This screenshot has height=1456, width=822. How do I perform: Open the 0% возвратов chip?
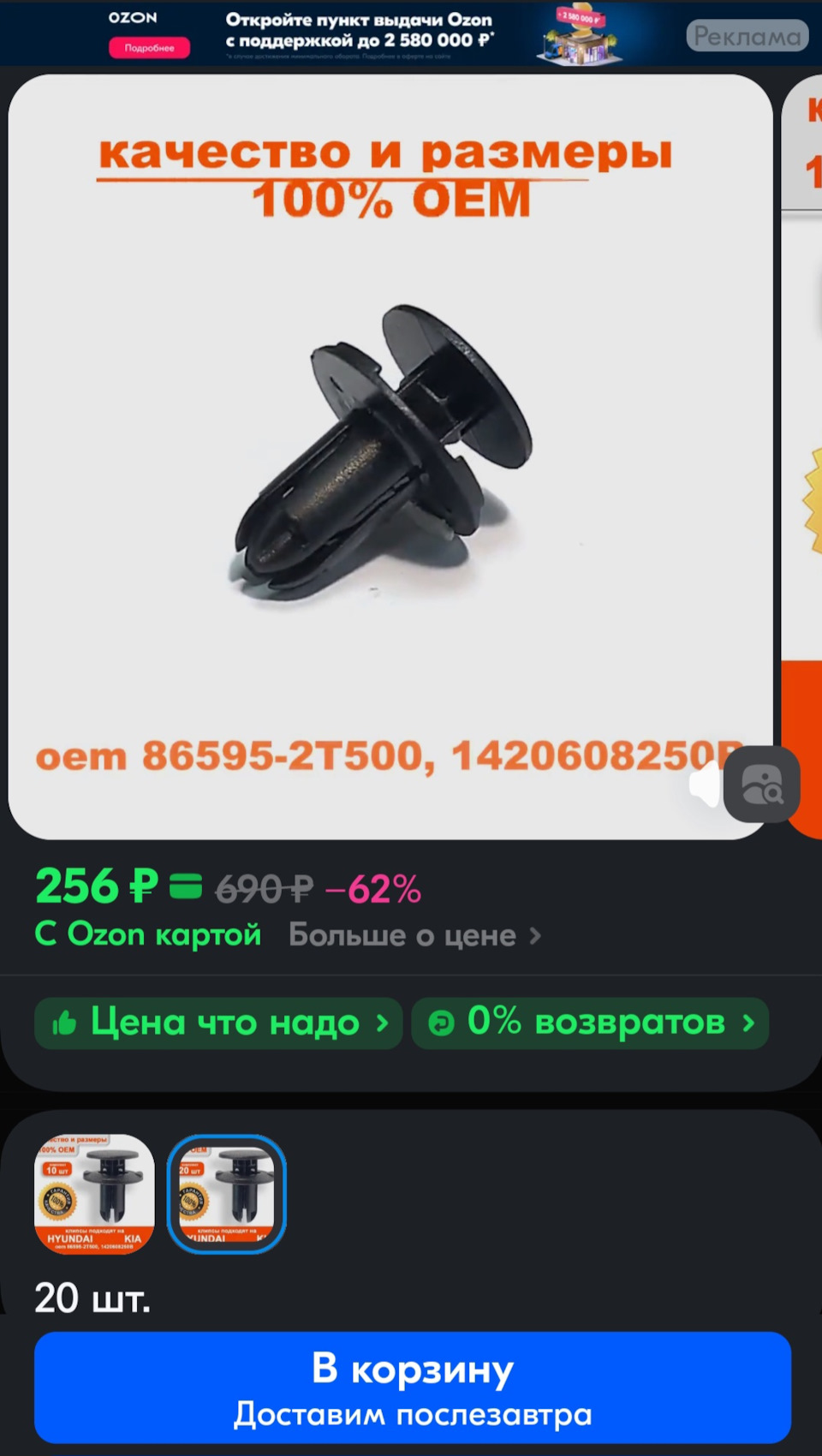point(590,1023)
